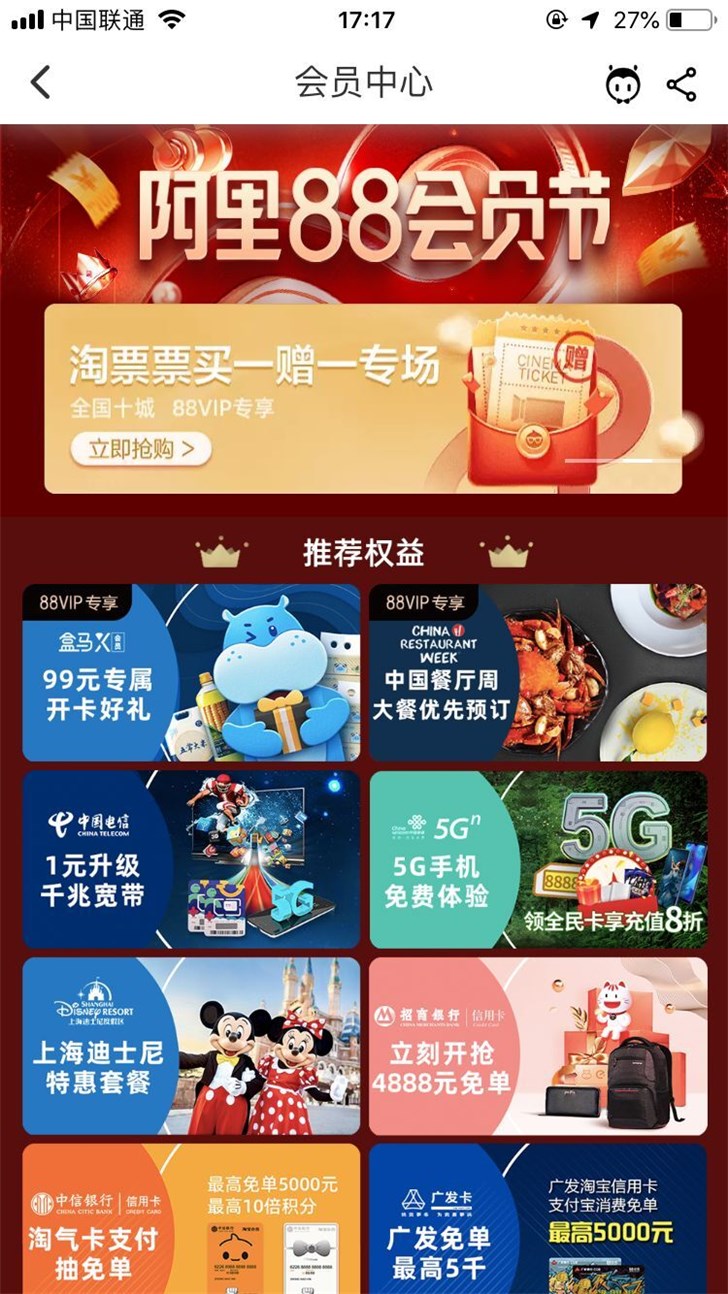Screen dimensions: 728x1294
Task: Open 中国电信 1元升级千兆宽带 card
Action: pyautogui.click(x=191, y=859)
